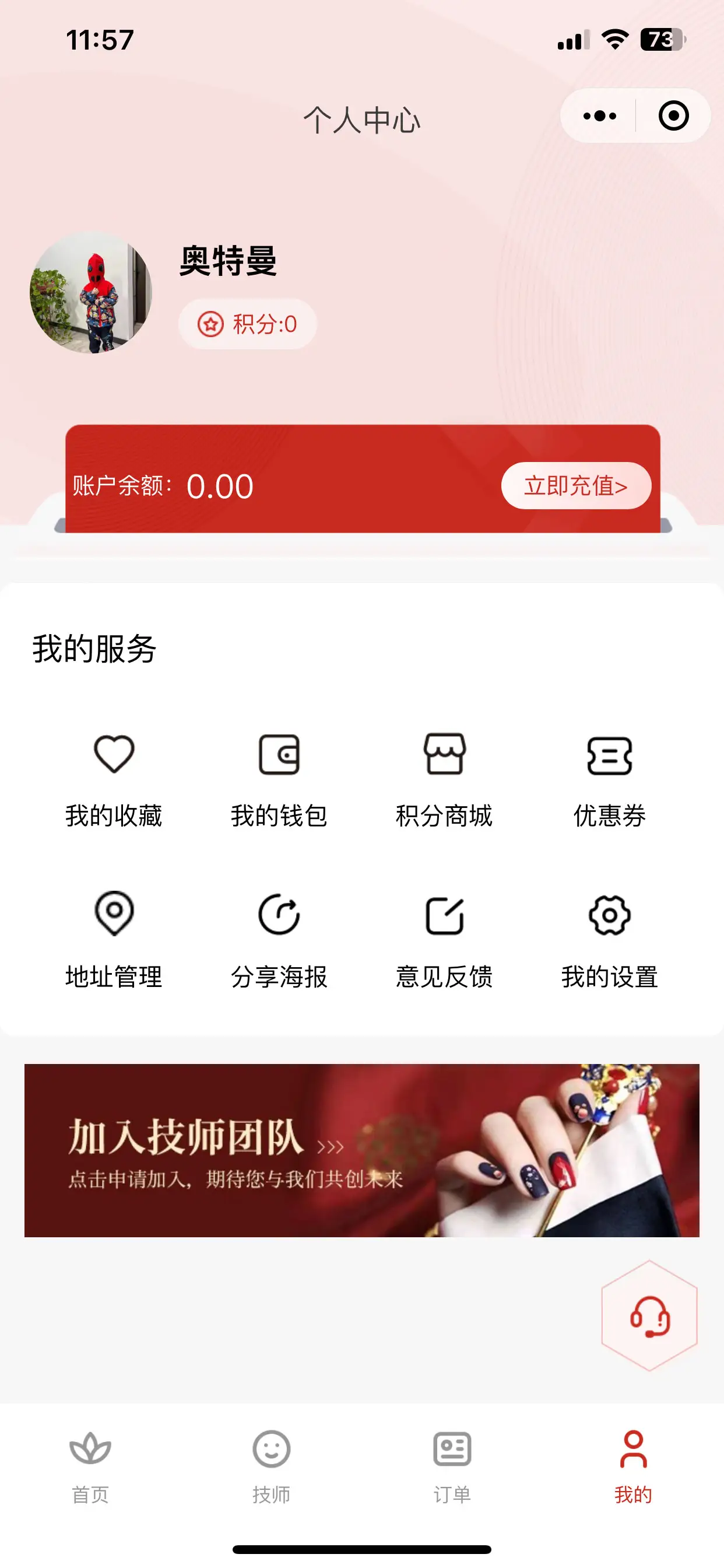This screenshot has height=1568, width=724.
Task: Open the 积分:0 points badge
Action: click(248, 324)
